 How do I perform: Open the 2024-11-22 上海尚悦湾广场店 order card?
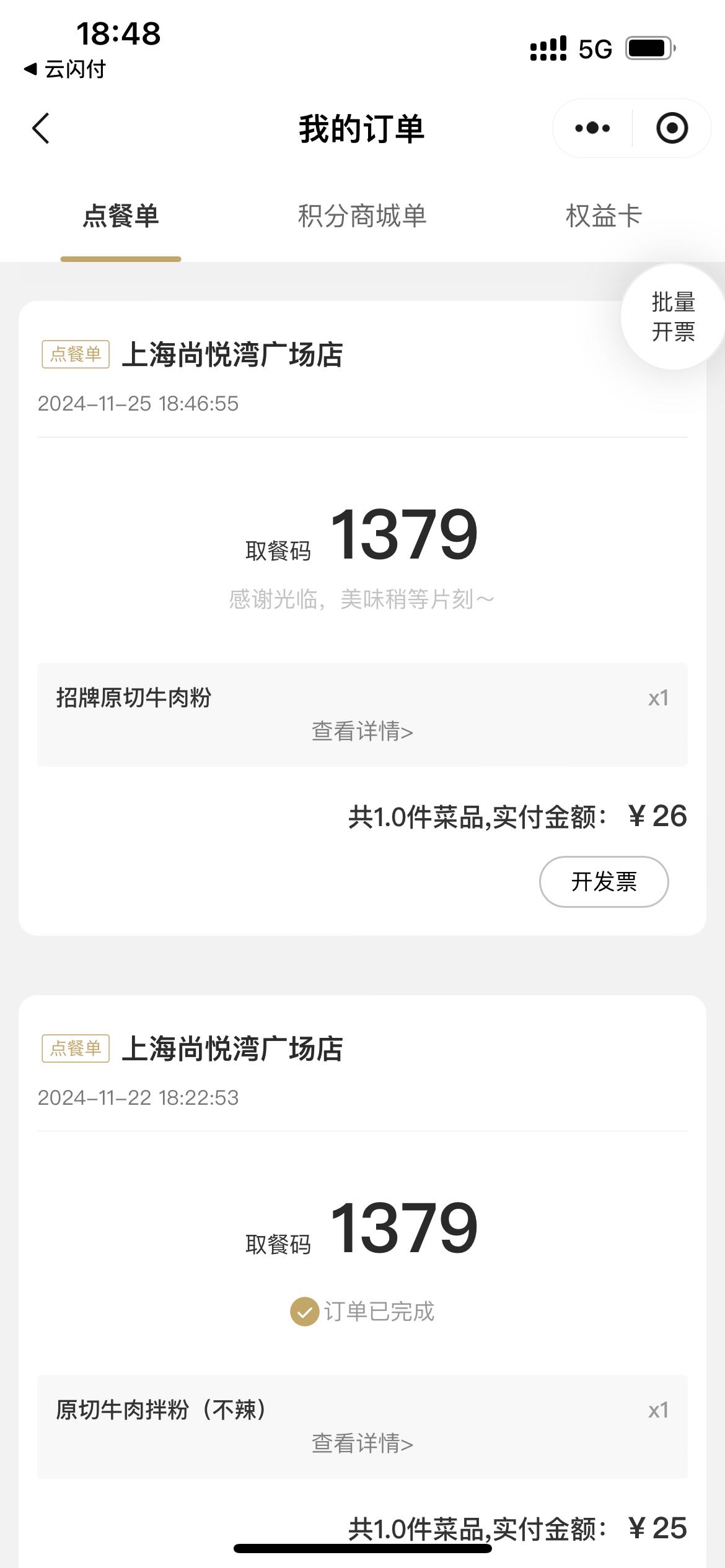click(x=362, y=1281)
